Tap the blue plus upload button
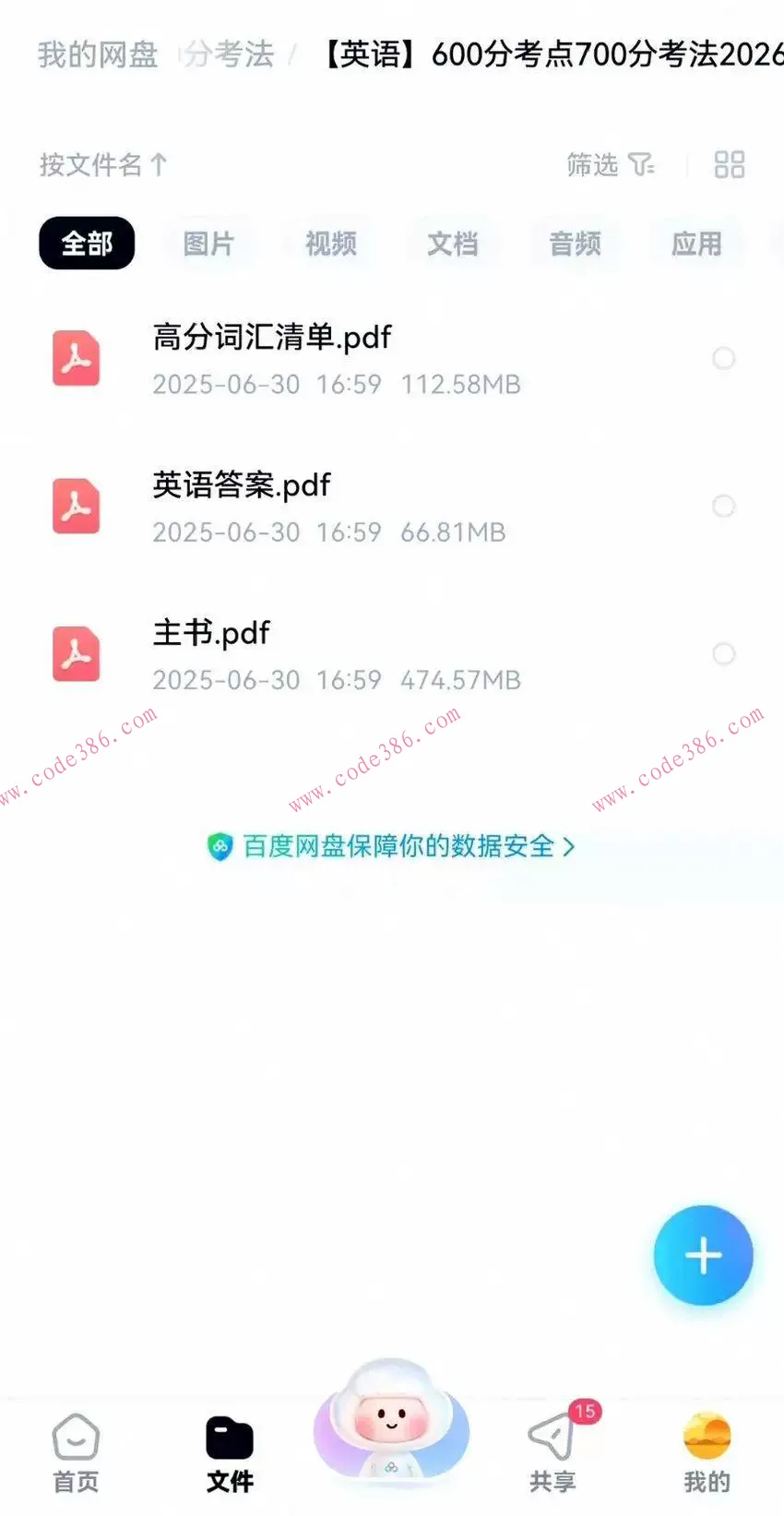The width and height of the screenshot is (784, 1516). tap(704, 1255)
